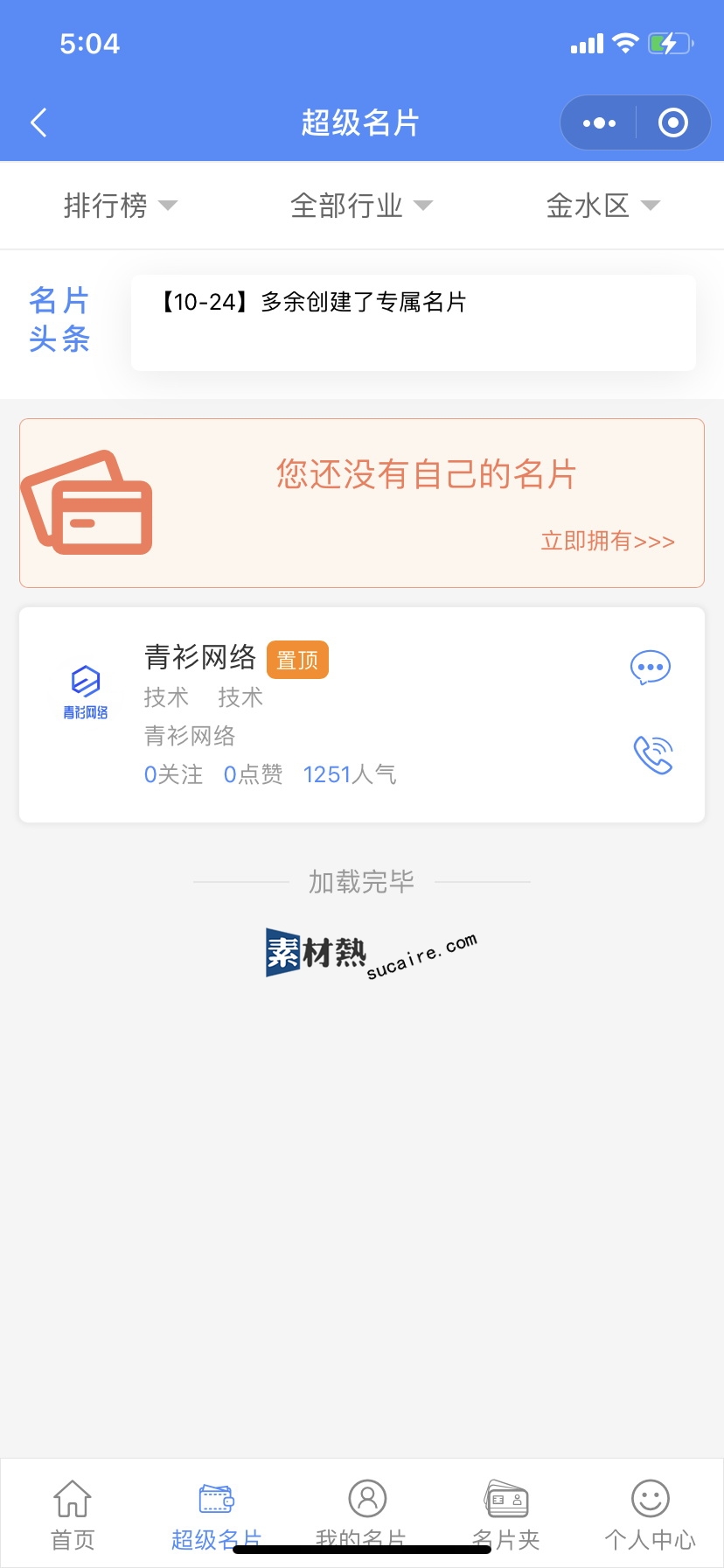Switch to the 我的名片 tab
The width and height of the screenshot is (724, 1568).
pyautogui.click(x=362, y=1515)
